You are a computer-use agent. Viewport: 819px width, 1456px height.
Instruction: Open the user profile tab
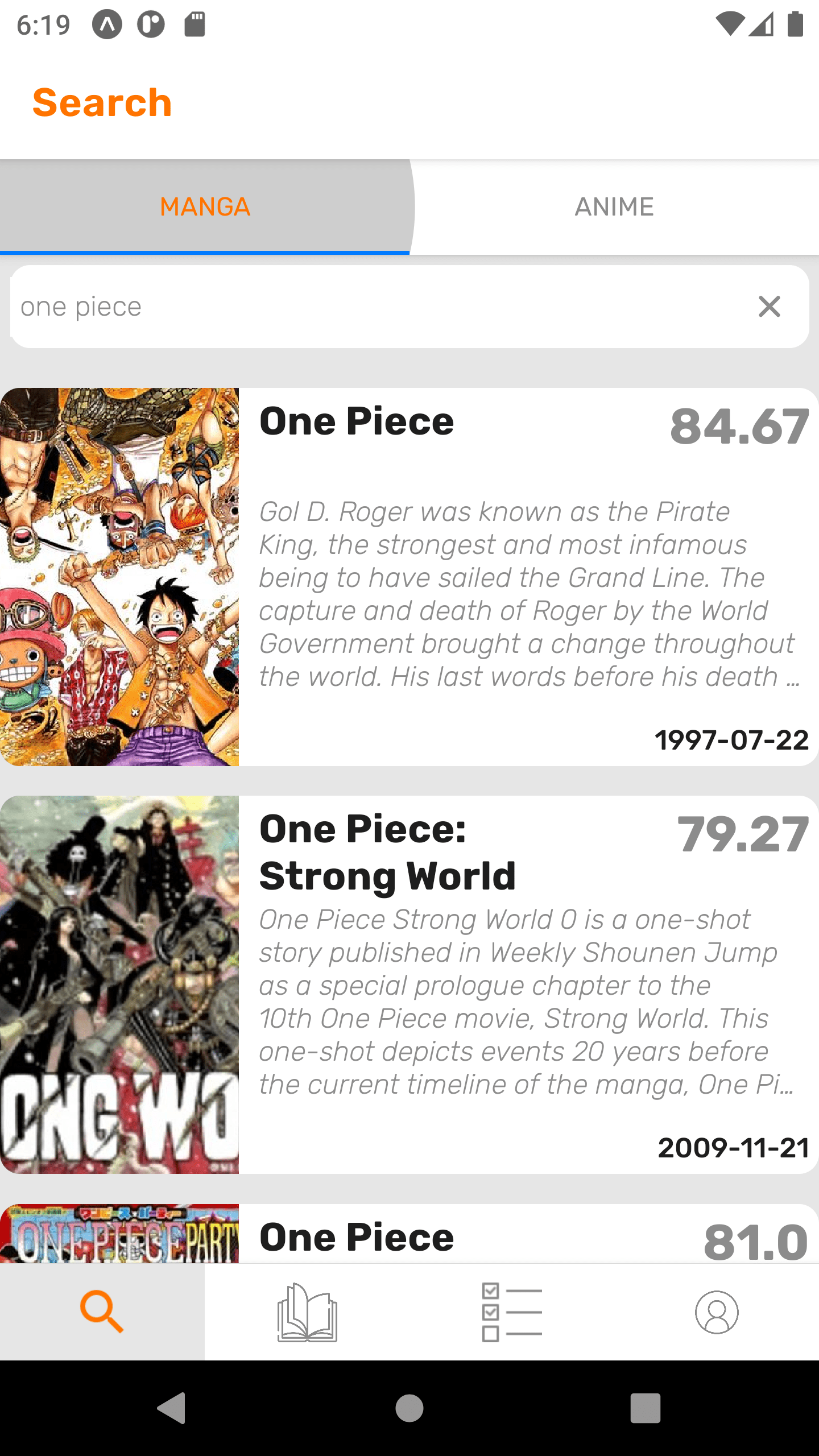[x=717, y=1312]
